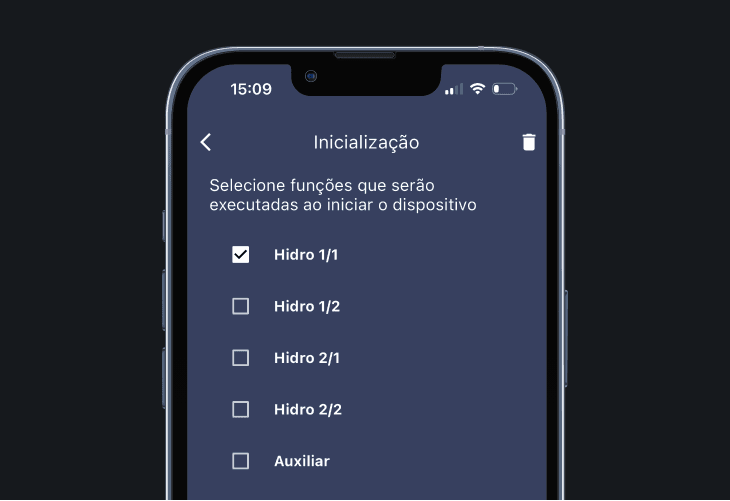Select the Hidro 1/2 checkbox
This screenshot has height=501, width=730.
(241, 306)
